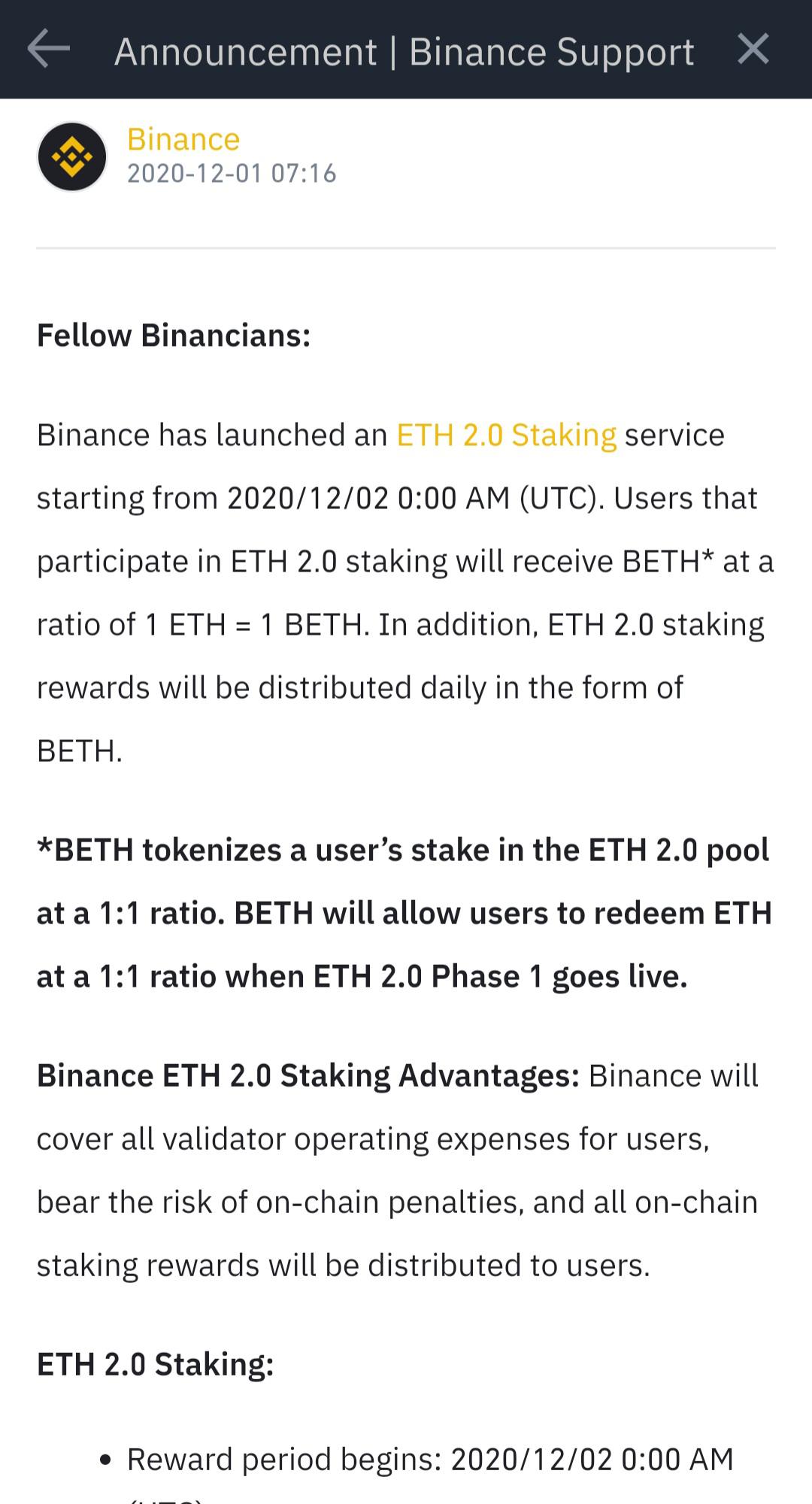Tap the horizontal divider under the author

tap(406, 248)
